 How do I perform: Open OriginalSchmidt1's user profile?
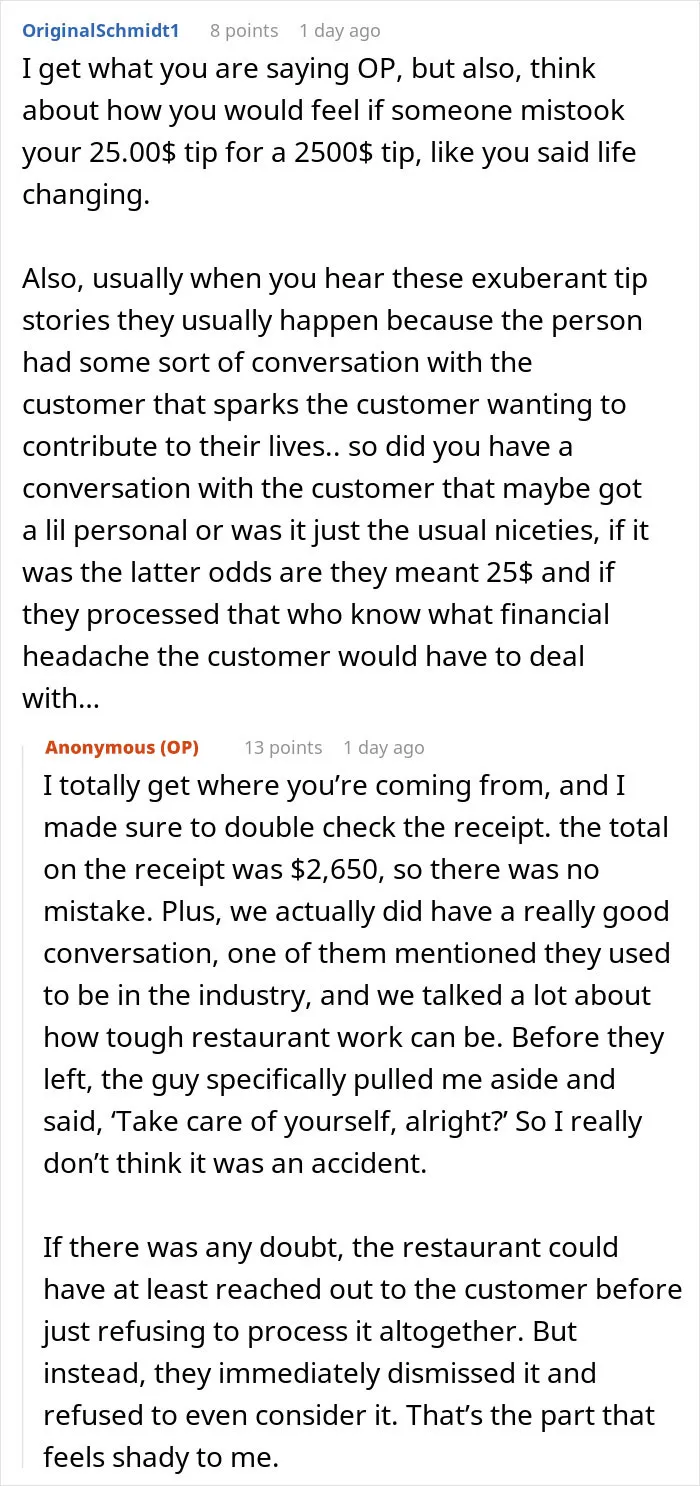[x=101, y=31]
